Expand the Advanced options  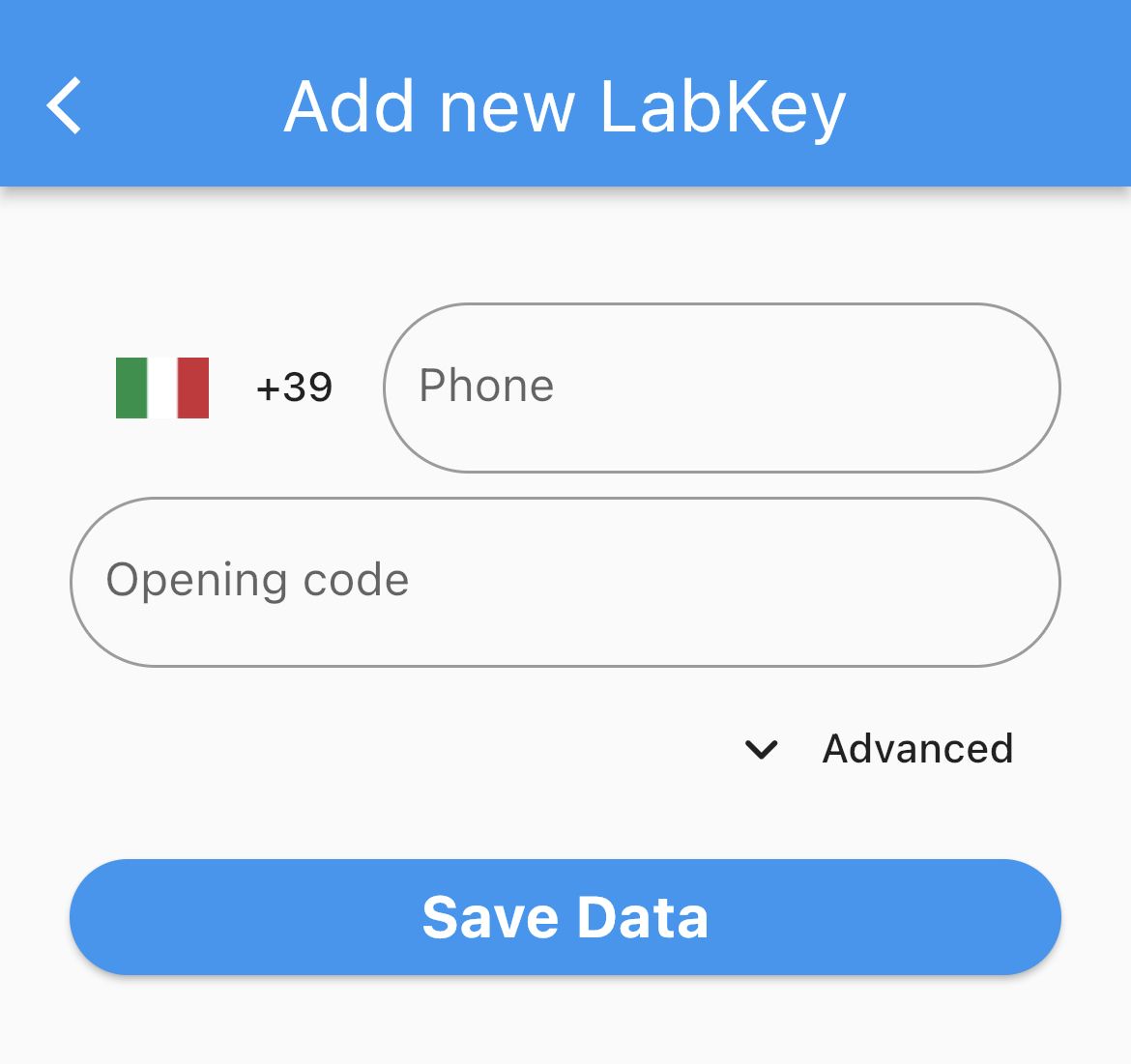tap(879, 749)
